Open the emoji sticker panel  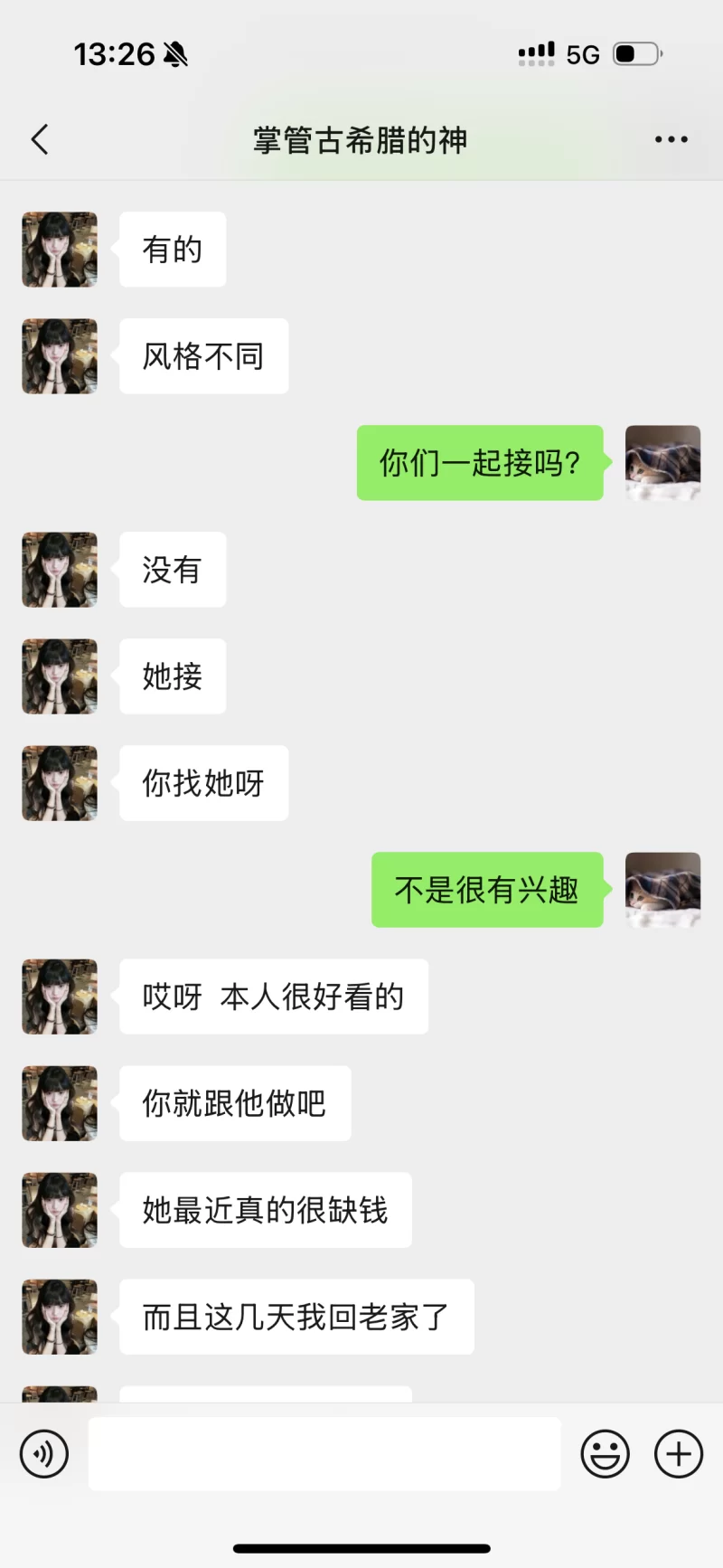(605, 1454)
